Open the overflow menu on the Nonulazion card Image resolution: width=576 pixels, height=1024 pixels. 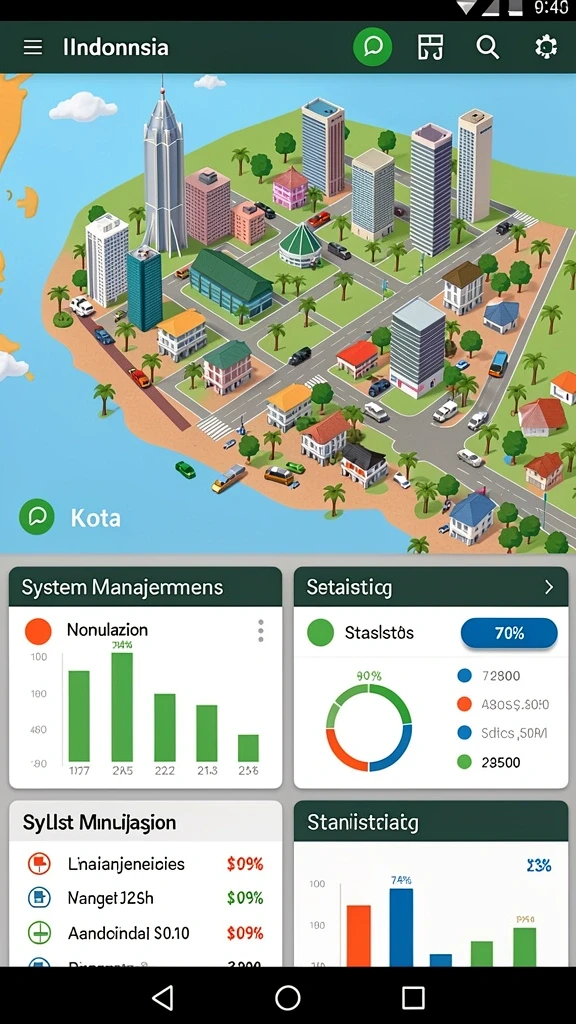pos(261,631)
